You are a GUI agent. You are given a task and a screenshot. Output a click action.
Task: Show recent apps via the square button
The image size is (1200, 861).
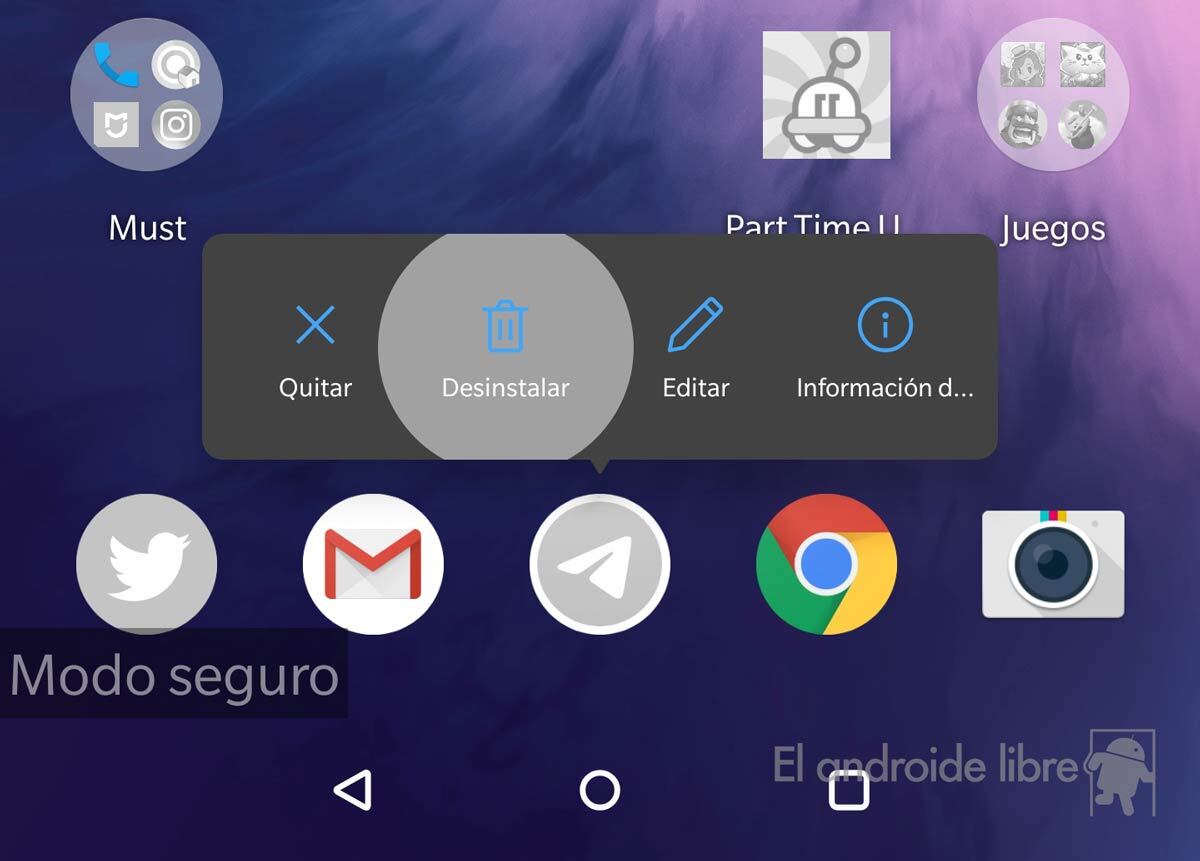coord(849,792)
